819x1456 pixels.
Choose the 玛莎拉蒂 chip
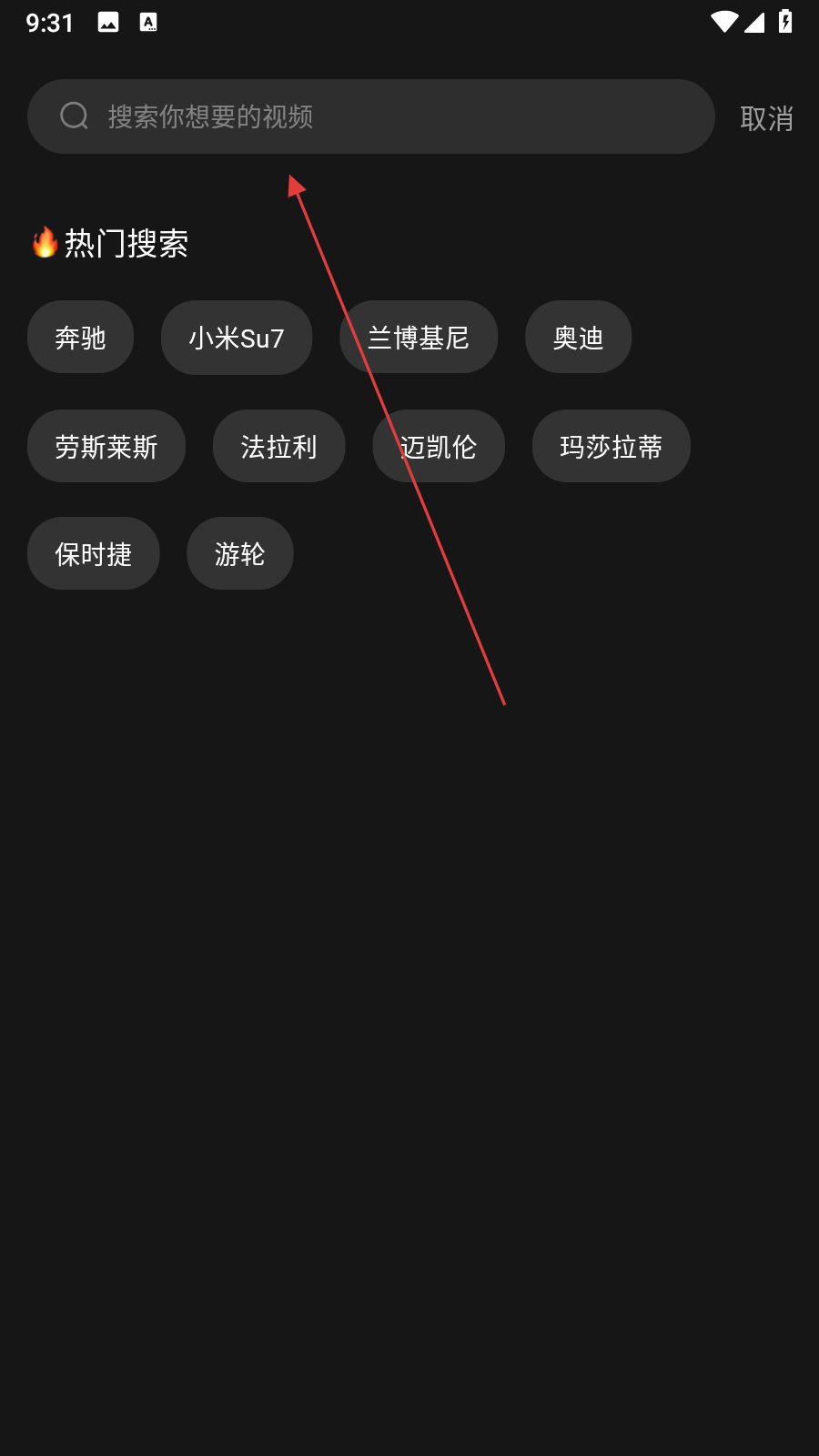tap(611, 446)
